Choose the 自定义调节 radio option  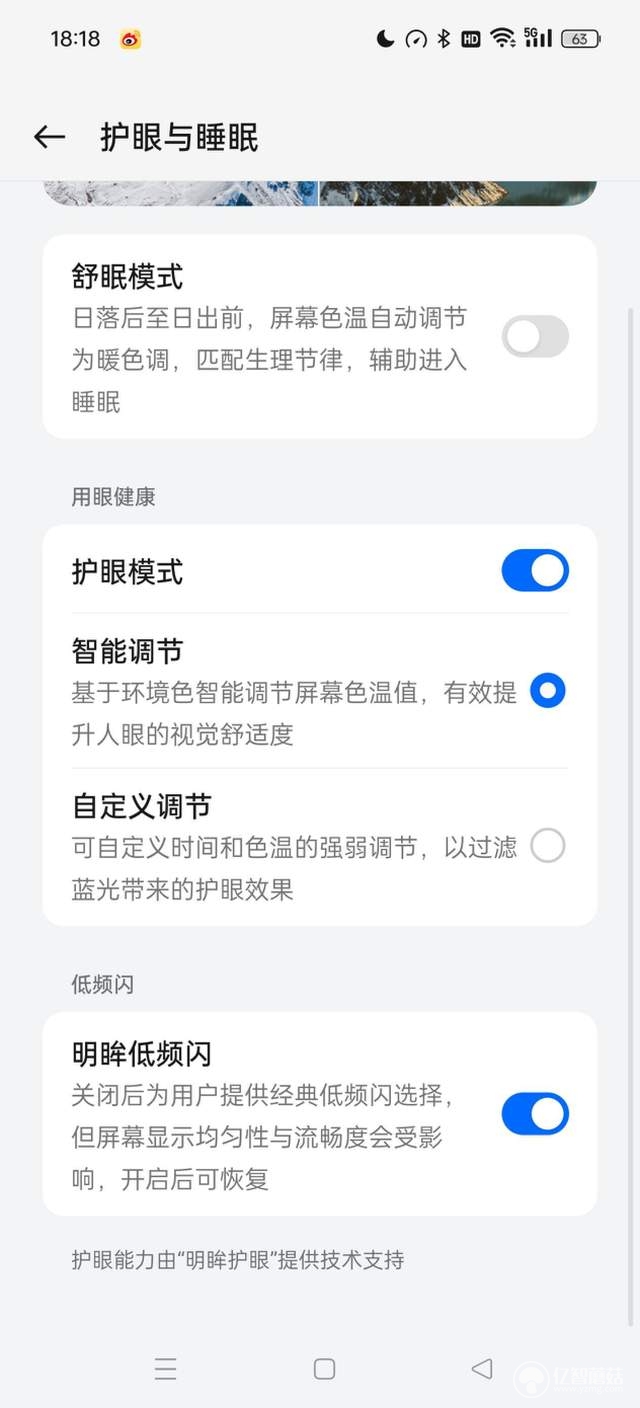coord(547,846)
